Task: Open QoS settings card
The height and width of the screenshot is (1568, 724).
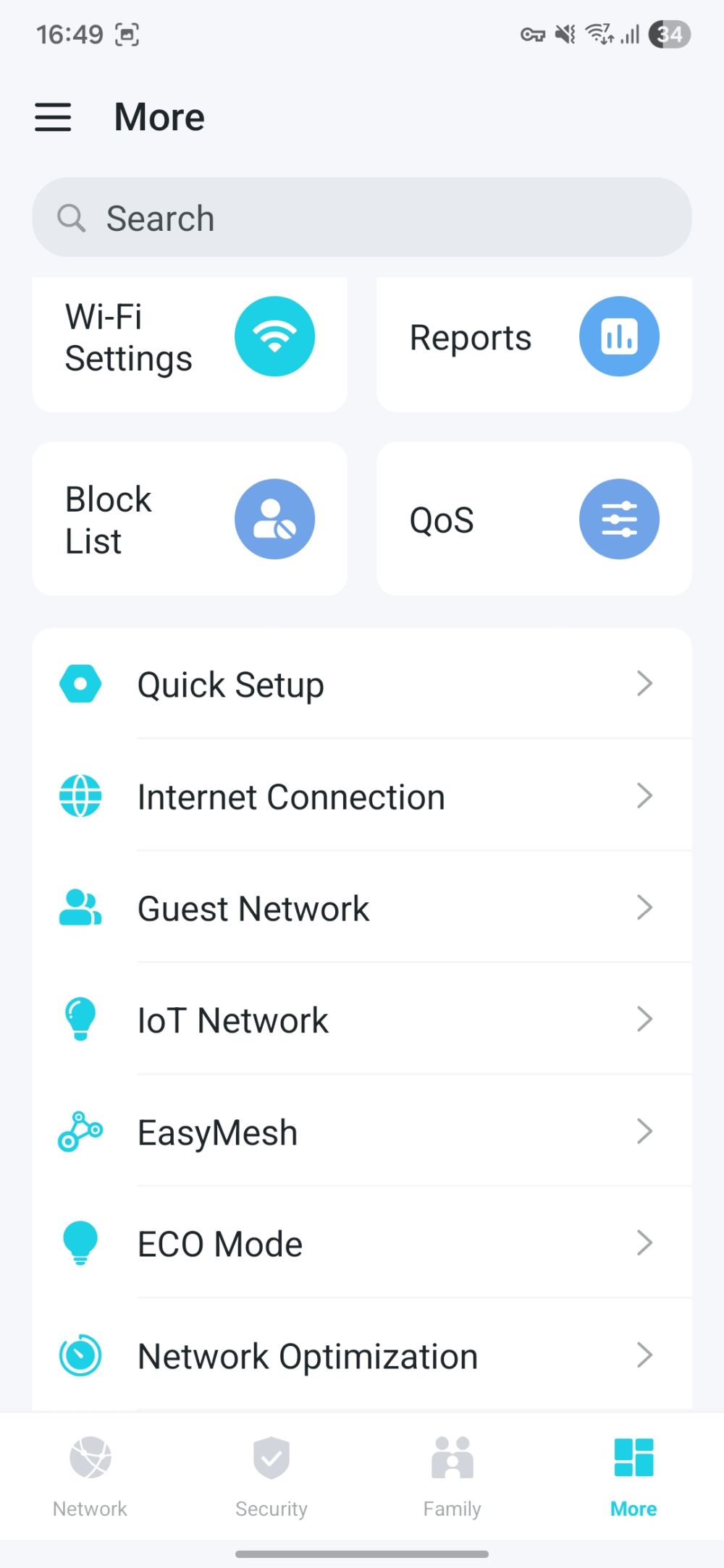Action: click(534, 520)
